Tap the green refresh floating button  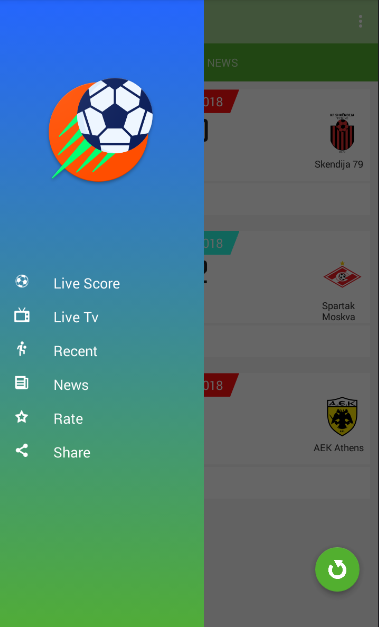337,569
